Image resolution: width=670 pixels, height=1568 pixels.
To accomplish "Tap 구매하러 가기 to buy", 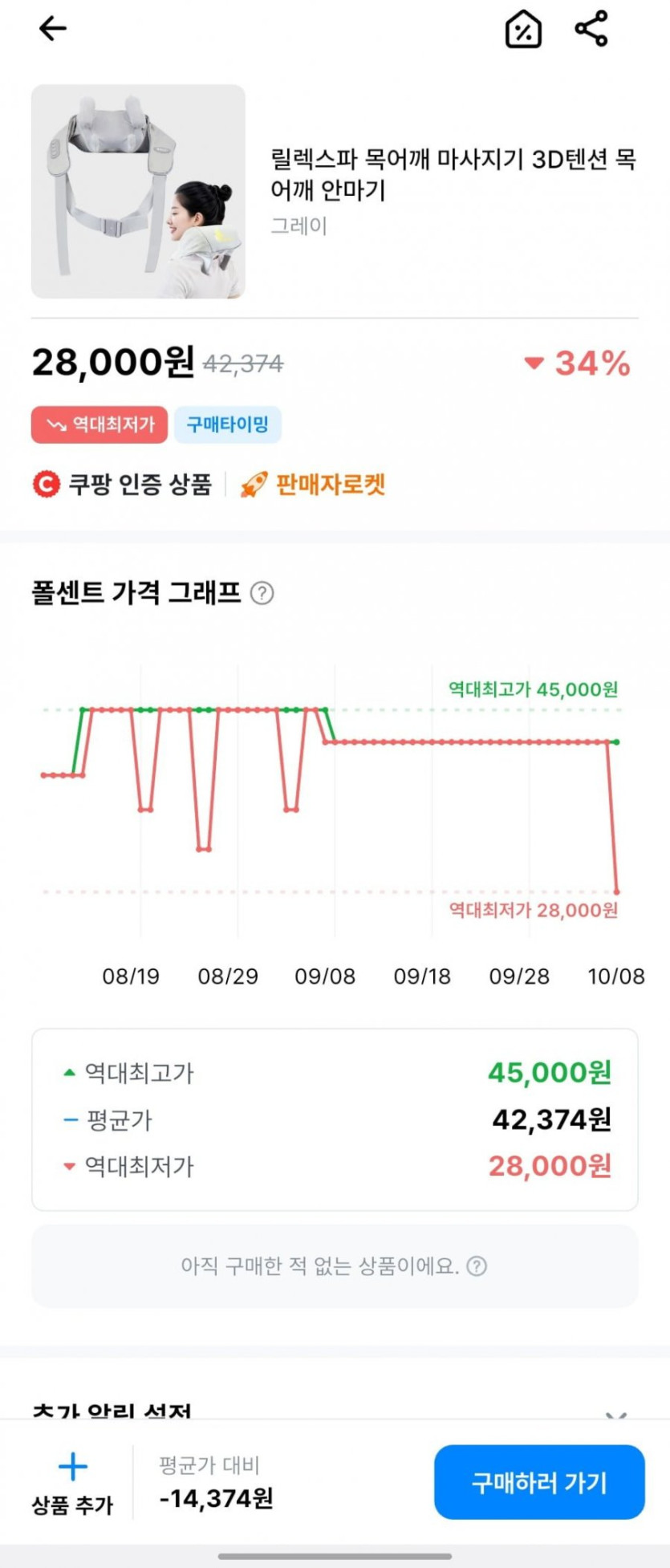I will click(x=539, y=1482).
